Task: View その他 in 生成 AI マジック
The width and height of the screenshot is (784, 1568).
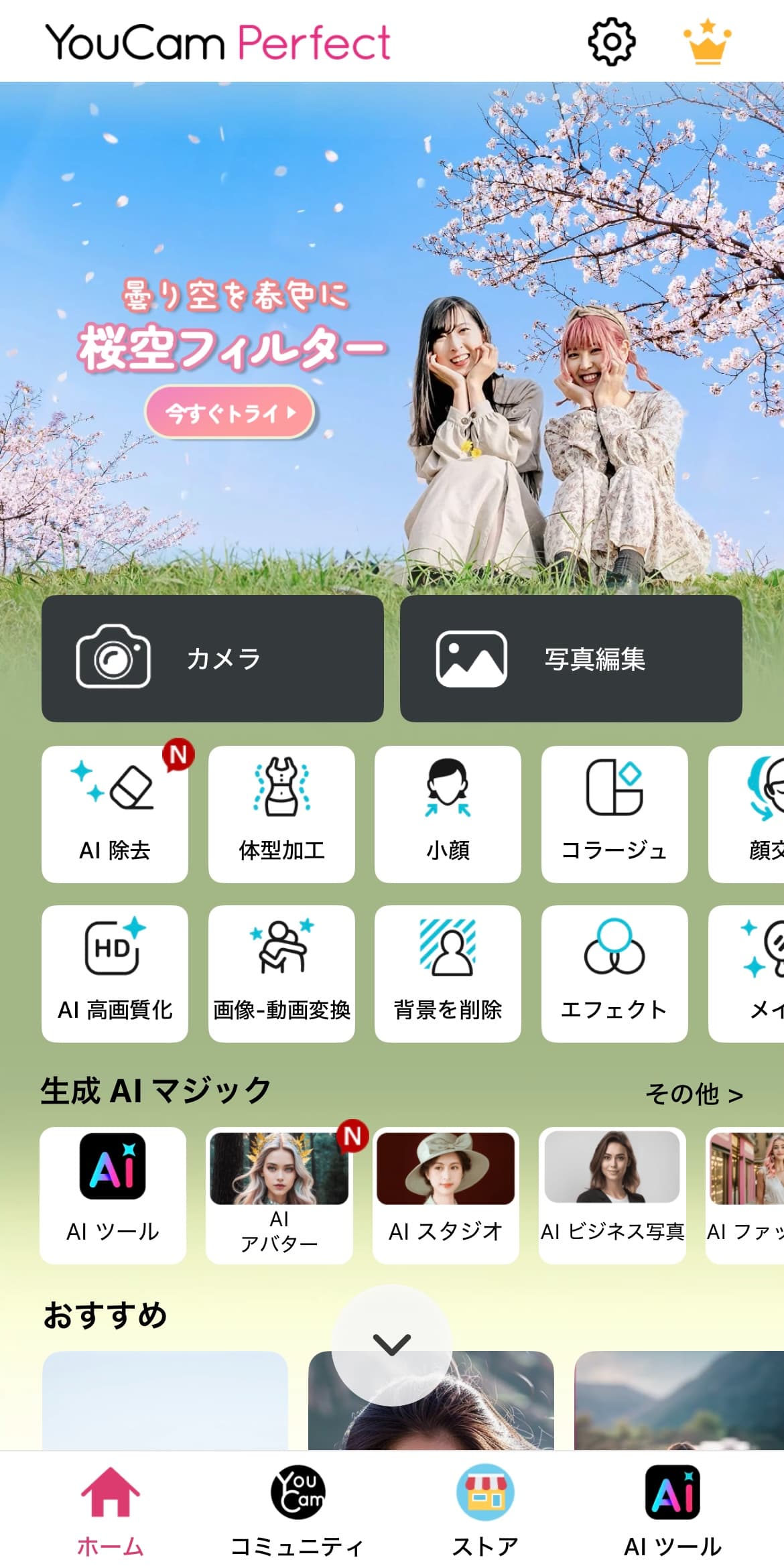Action: 694,1094
